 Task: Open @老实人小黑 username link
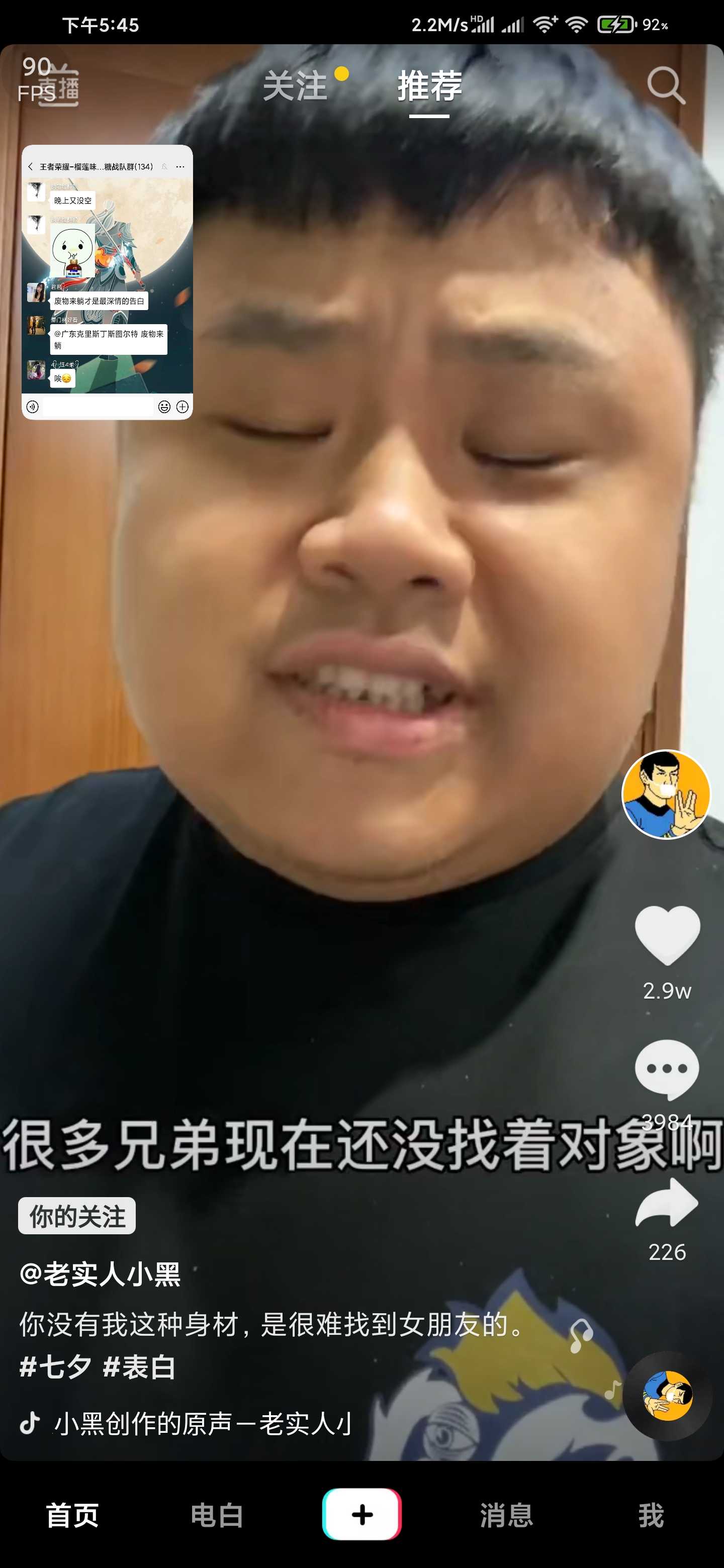point(100,1274)
